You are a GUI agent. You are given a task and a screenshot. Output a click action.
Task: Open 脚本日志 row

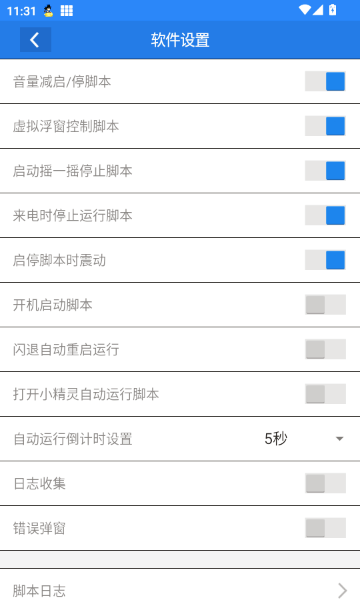180,585
